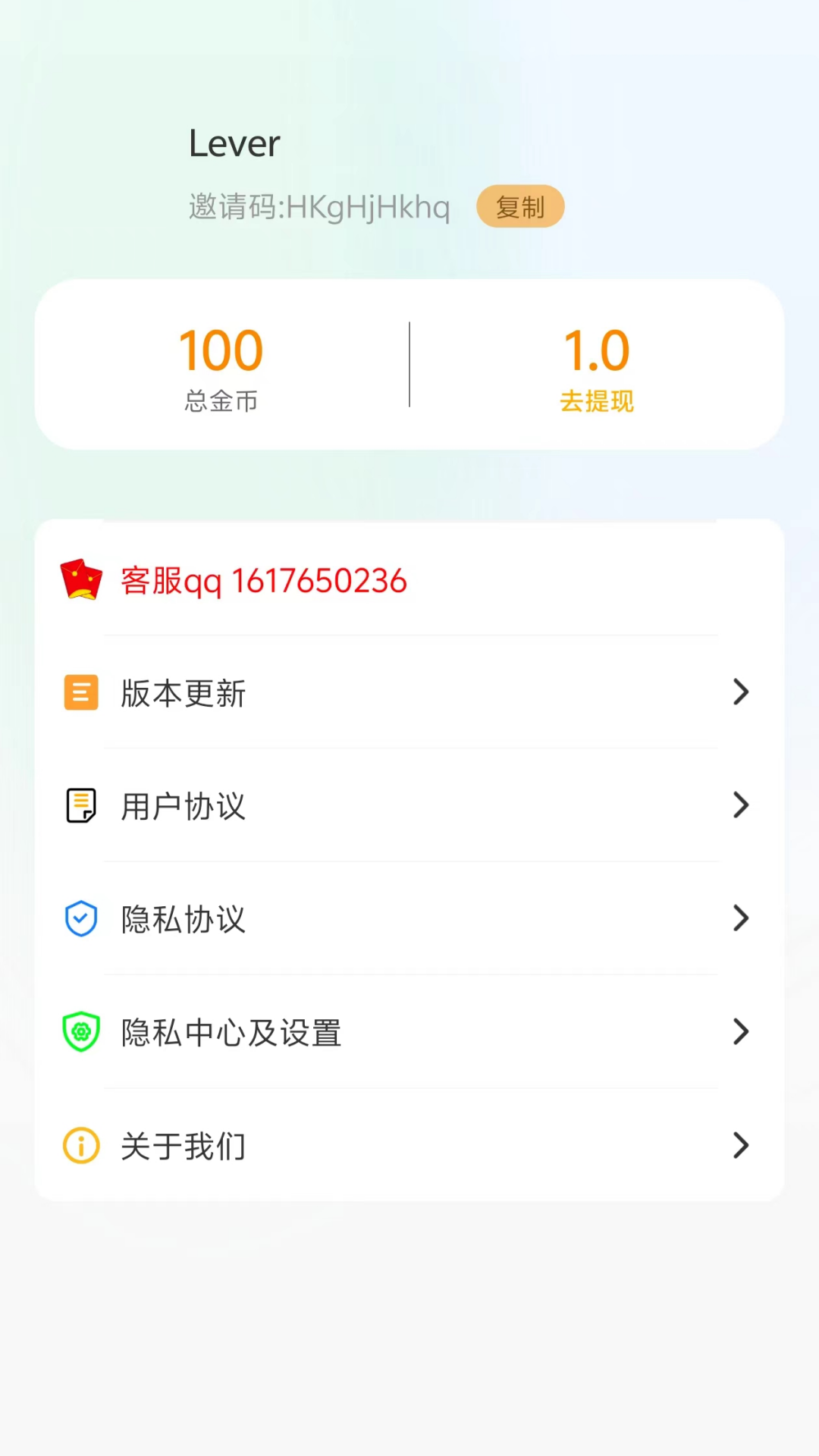Click the user agreement document icon
Viewport: 819px width, 1456px height.
(x=80, y=805)
